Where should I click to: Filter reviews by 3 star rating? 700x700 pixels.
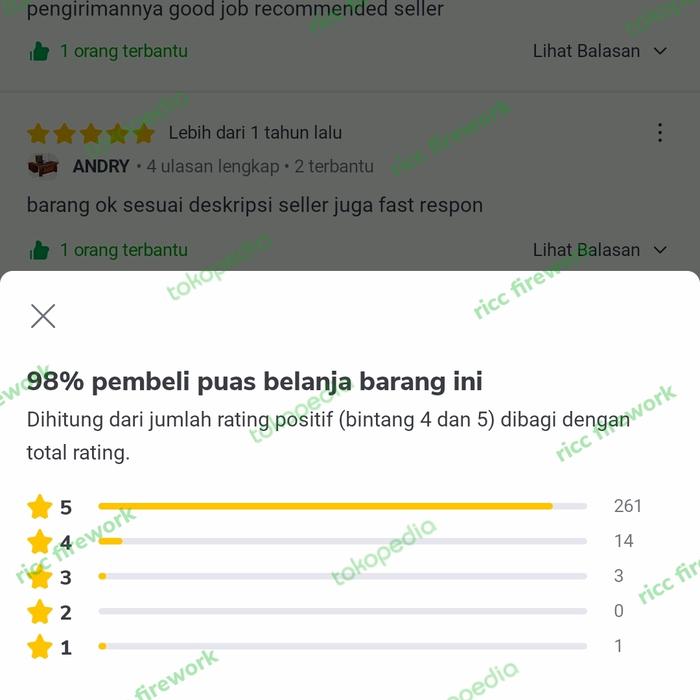pyautogui.click(x=52, y=577)
